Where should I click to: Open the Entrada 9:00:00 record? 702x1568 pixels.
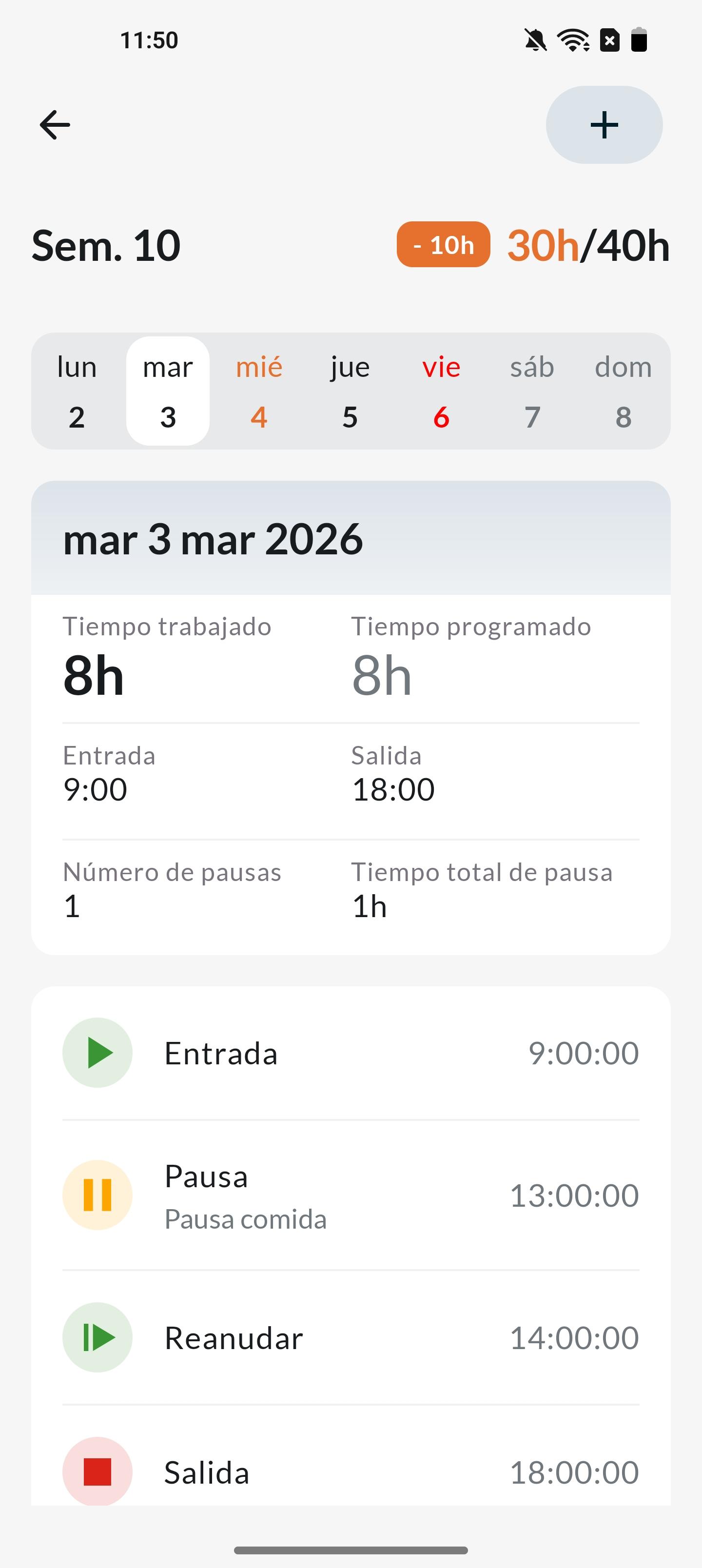[351, 1053]
